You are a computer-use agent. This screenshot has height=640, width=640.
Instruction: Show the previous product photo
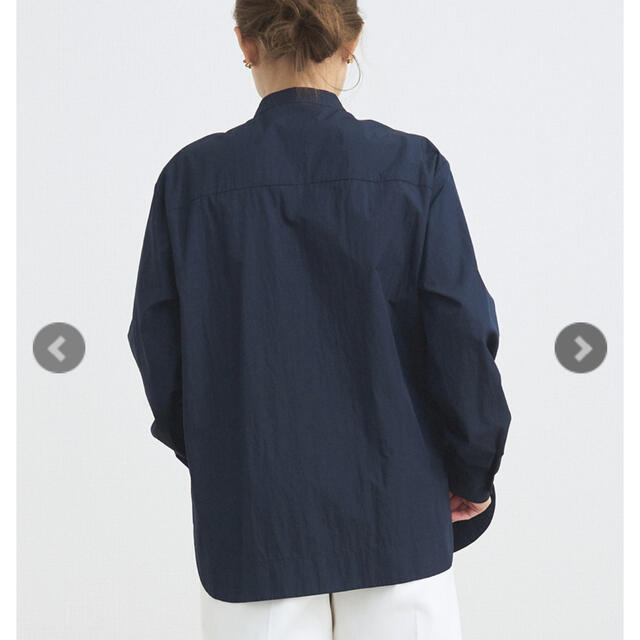pyautogui.click(x=58, y=348)
